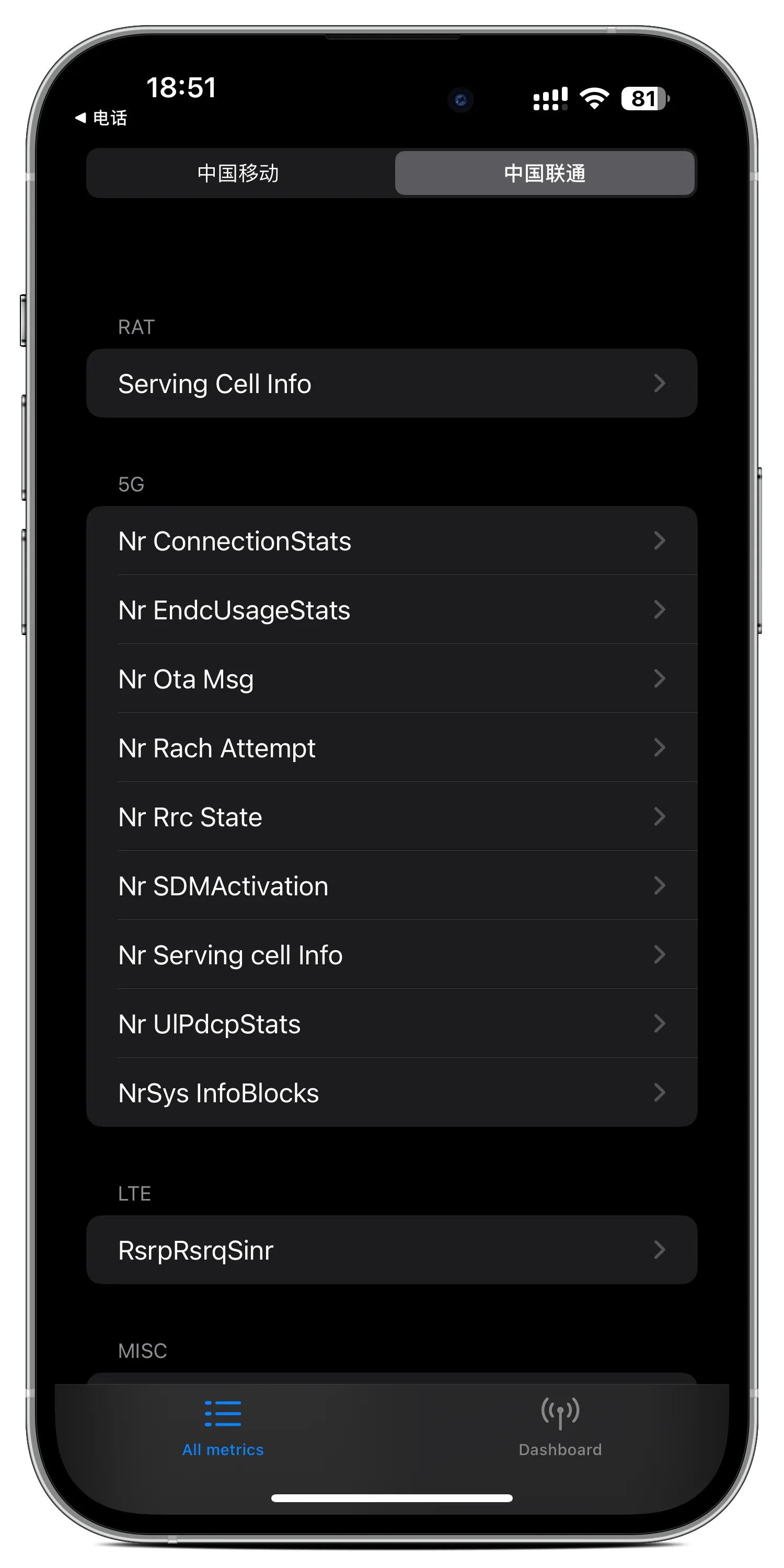Open Nr Rach Attempt metrics
Screen dimensions: 784x1568
point(391,747)
